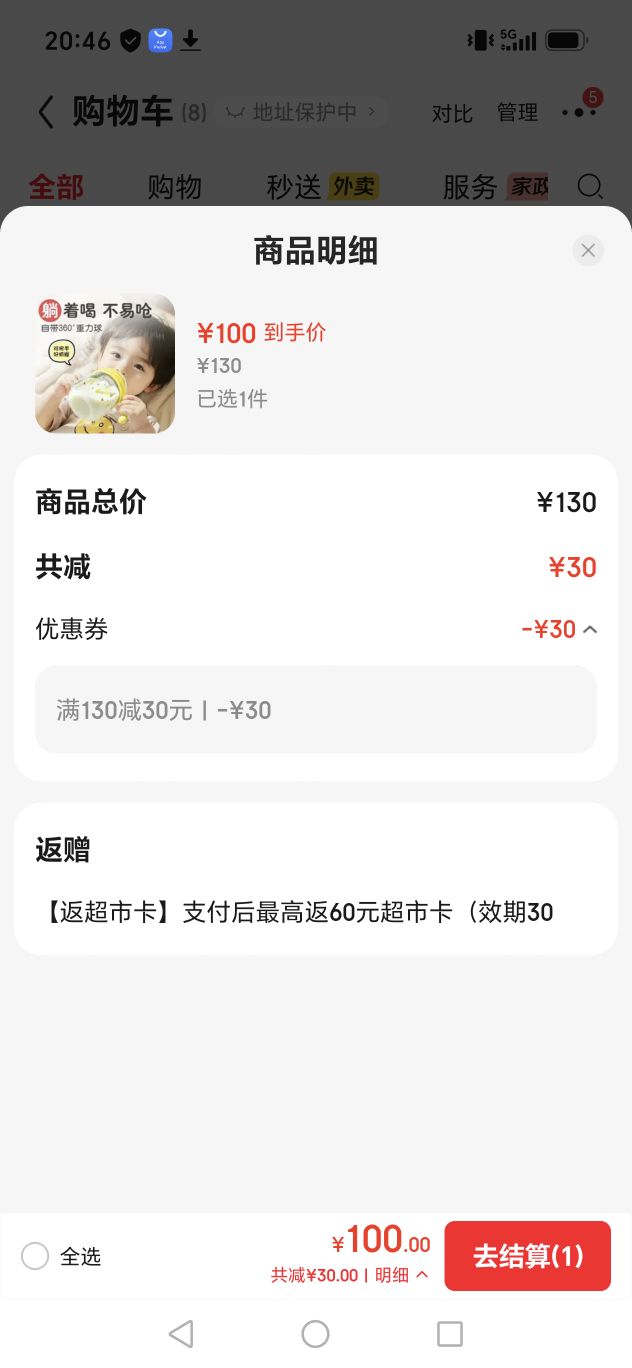The width and height of the screenshot is (632, 1368).
Task: Select the 全选 checkbox
Action: [x=35, y=1256]
